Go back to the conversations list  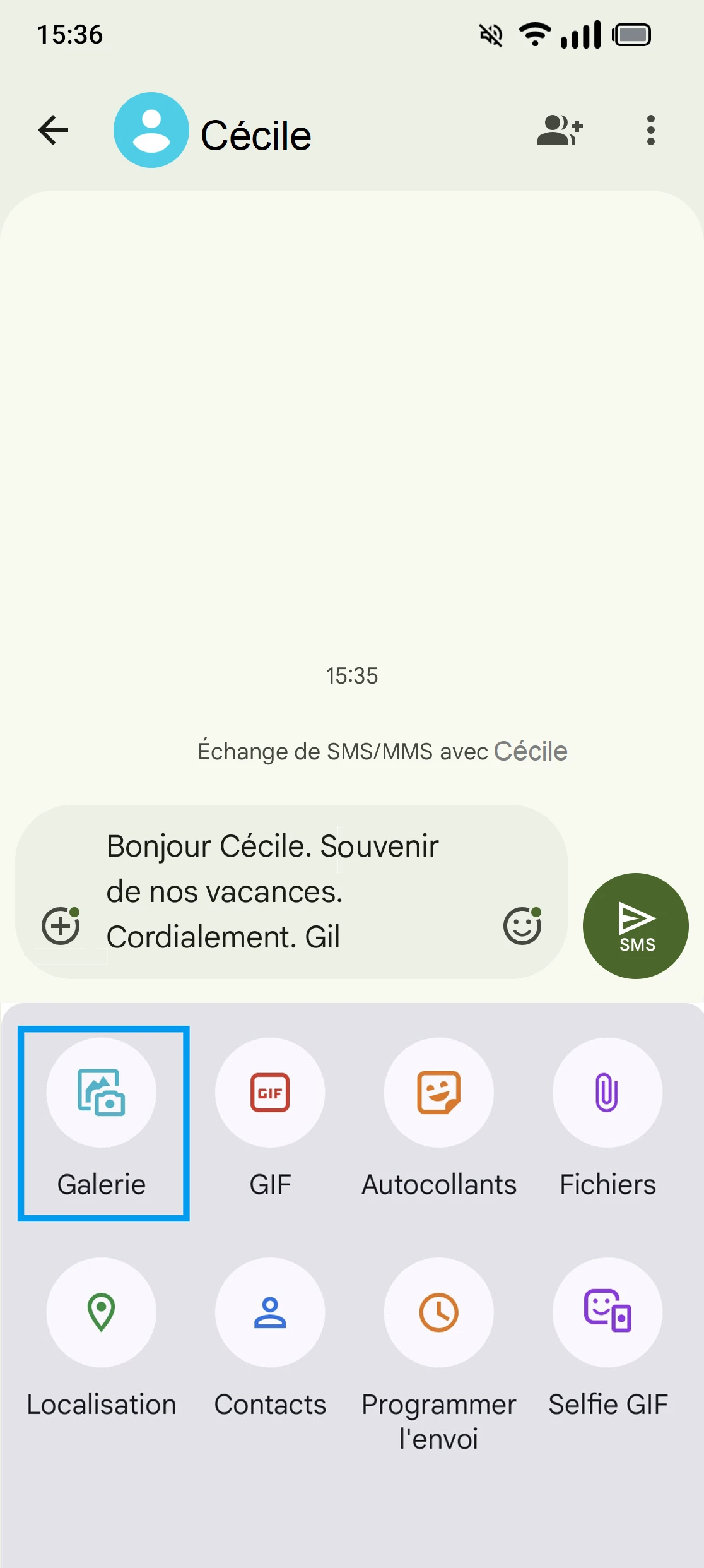click(54, 131)
